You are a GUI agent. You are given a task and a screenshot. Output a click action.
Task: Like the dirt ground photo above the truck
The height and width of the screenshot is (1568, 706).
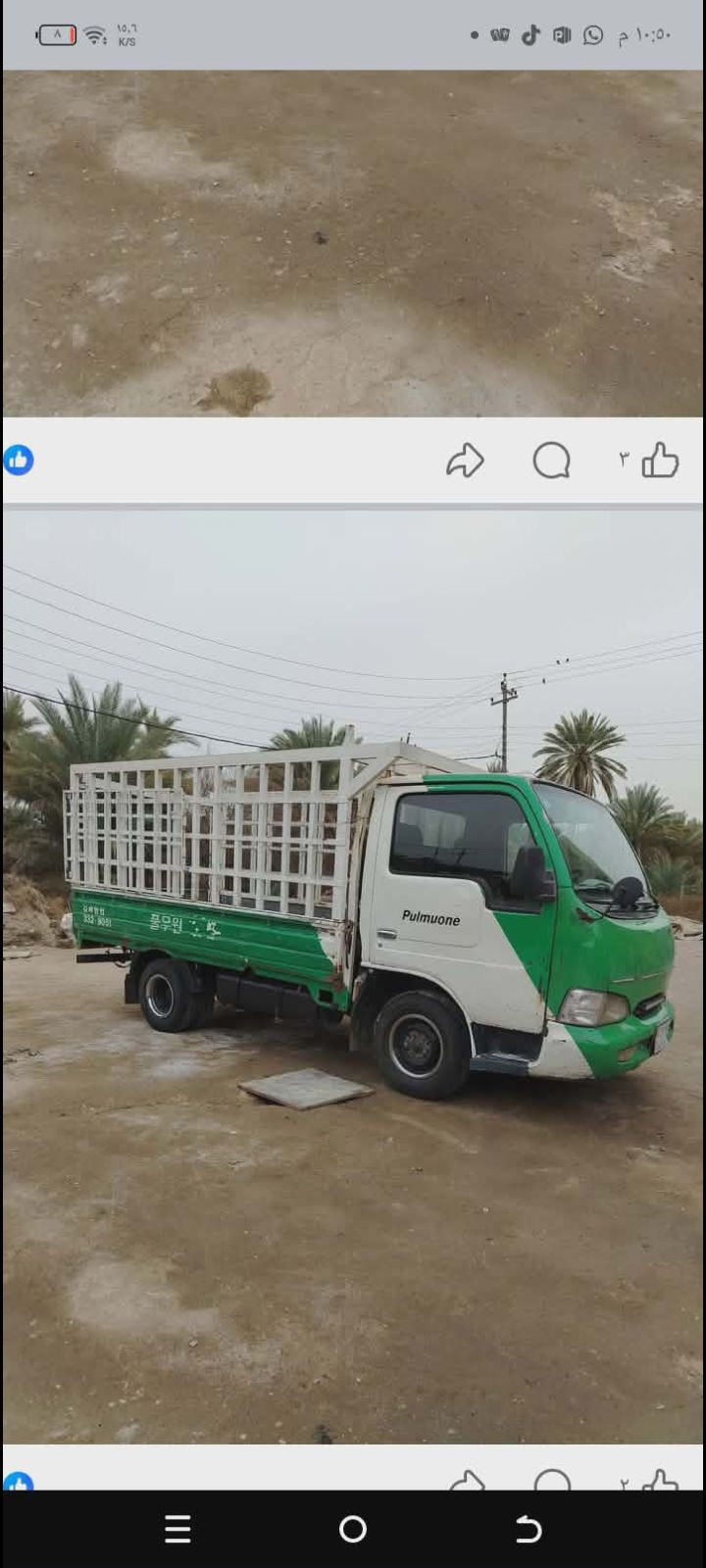pyautogui.click(x=660, y=460)
